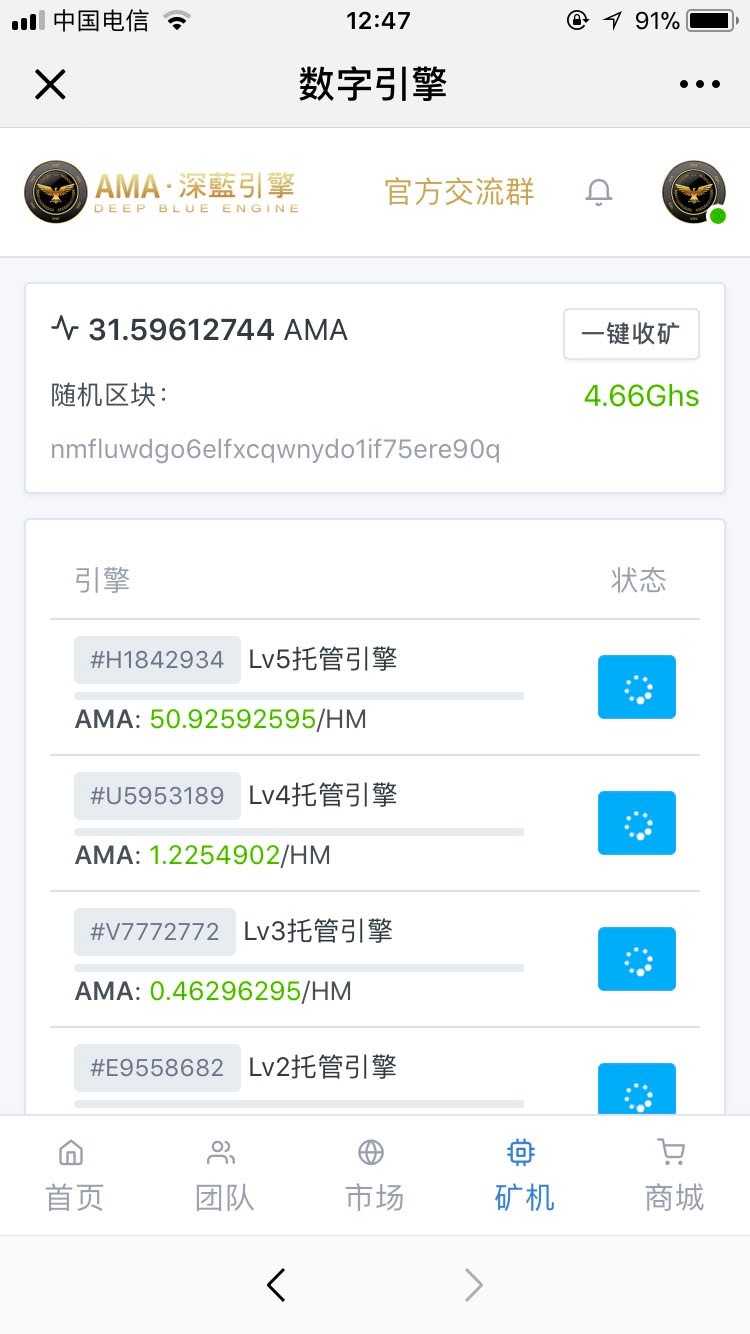Switch to the 商城 tab
The height and width of the screenshot is (1334, 750).
tap(674, 1176)
